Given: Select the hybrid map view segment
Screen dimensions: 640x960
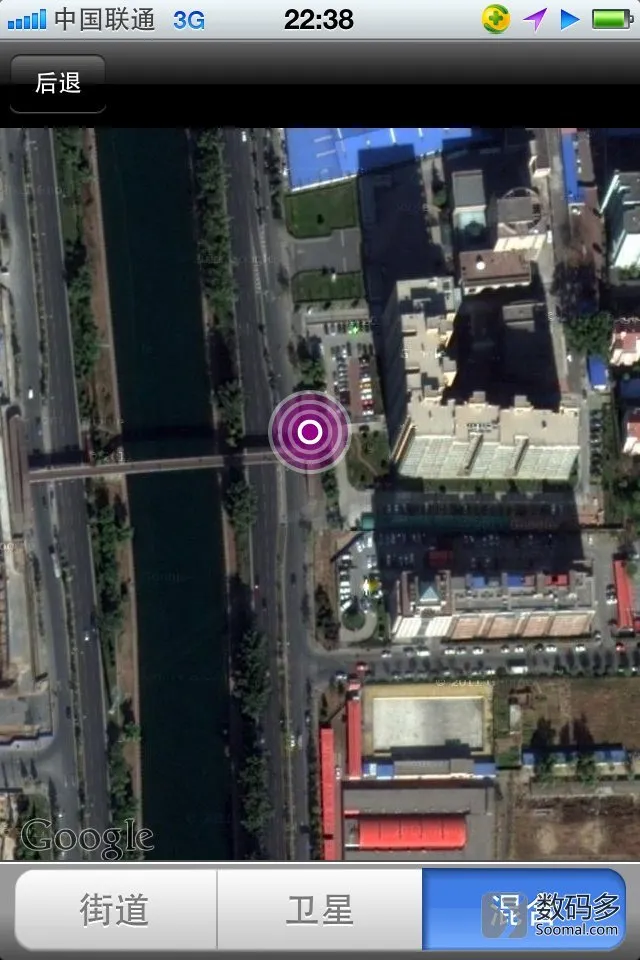Looking at the screenshot, I should (x=523, y=909).
